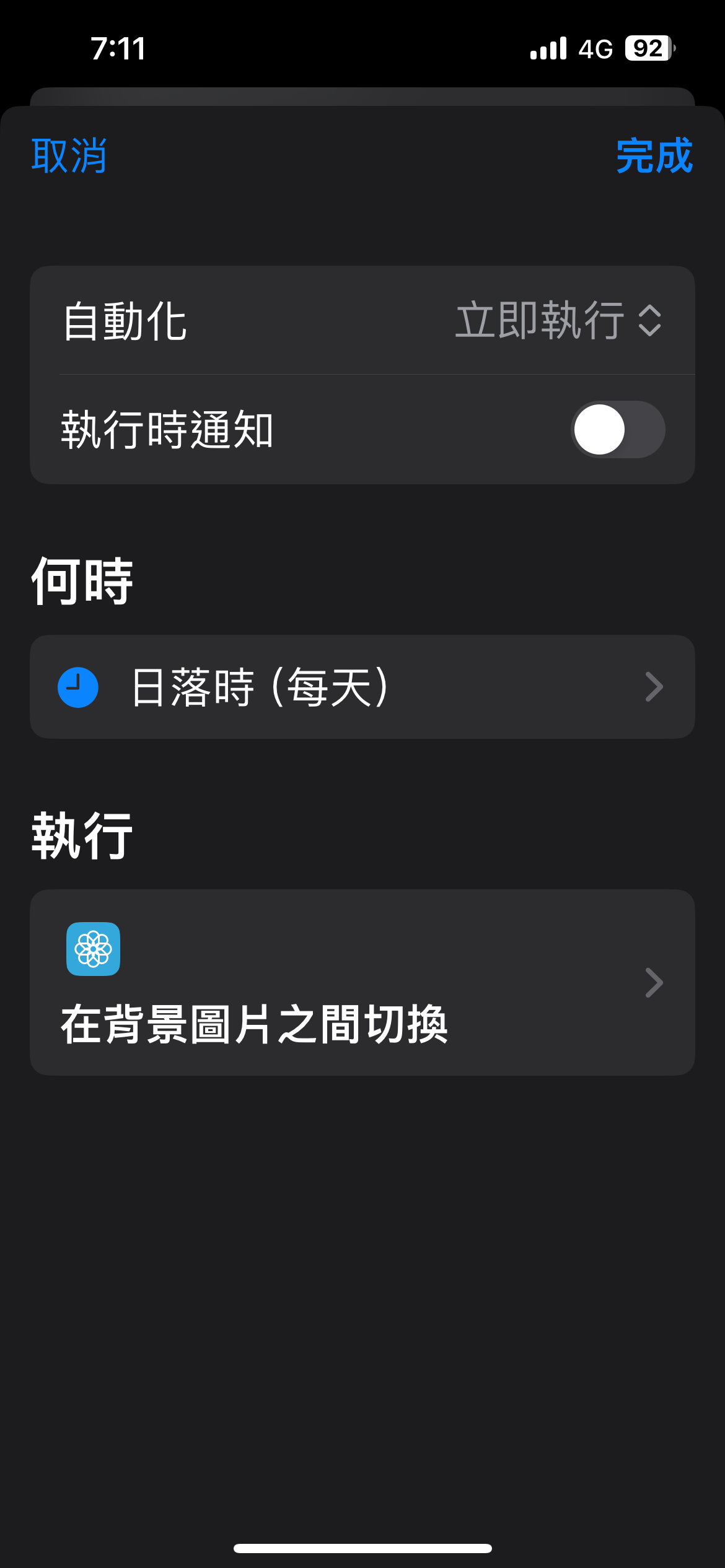Open the 立即執行 run-mode dropdown

point(558,321)
